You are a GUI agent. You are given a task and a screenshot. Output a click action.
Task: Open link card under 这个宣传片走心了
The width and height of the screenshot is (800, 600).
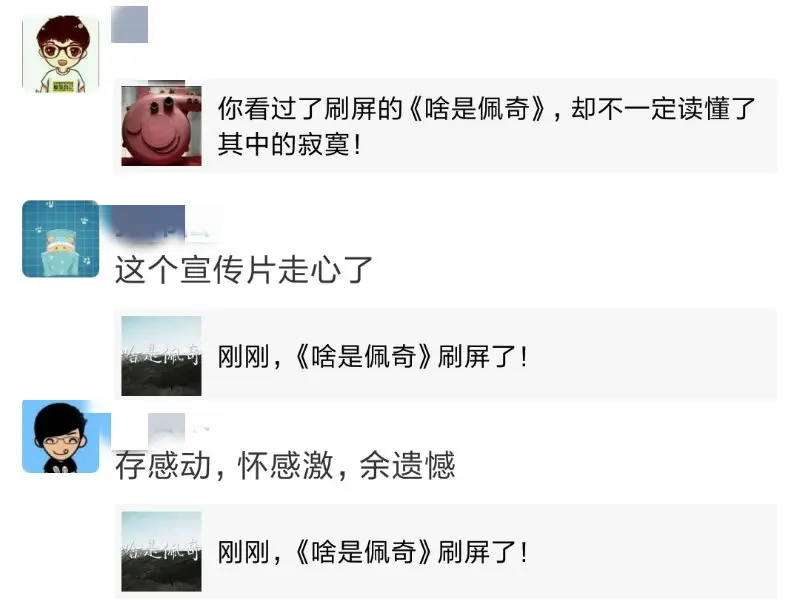tap(445, 355)
